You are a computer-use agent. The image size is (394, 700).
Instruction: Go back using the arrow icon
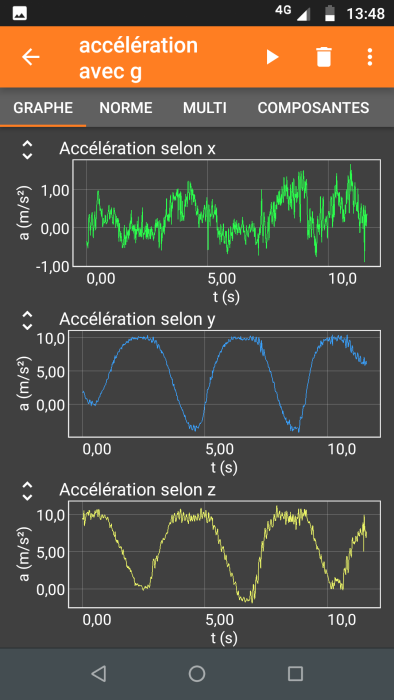[x=31, y=57]
